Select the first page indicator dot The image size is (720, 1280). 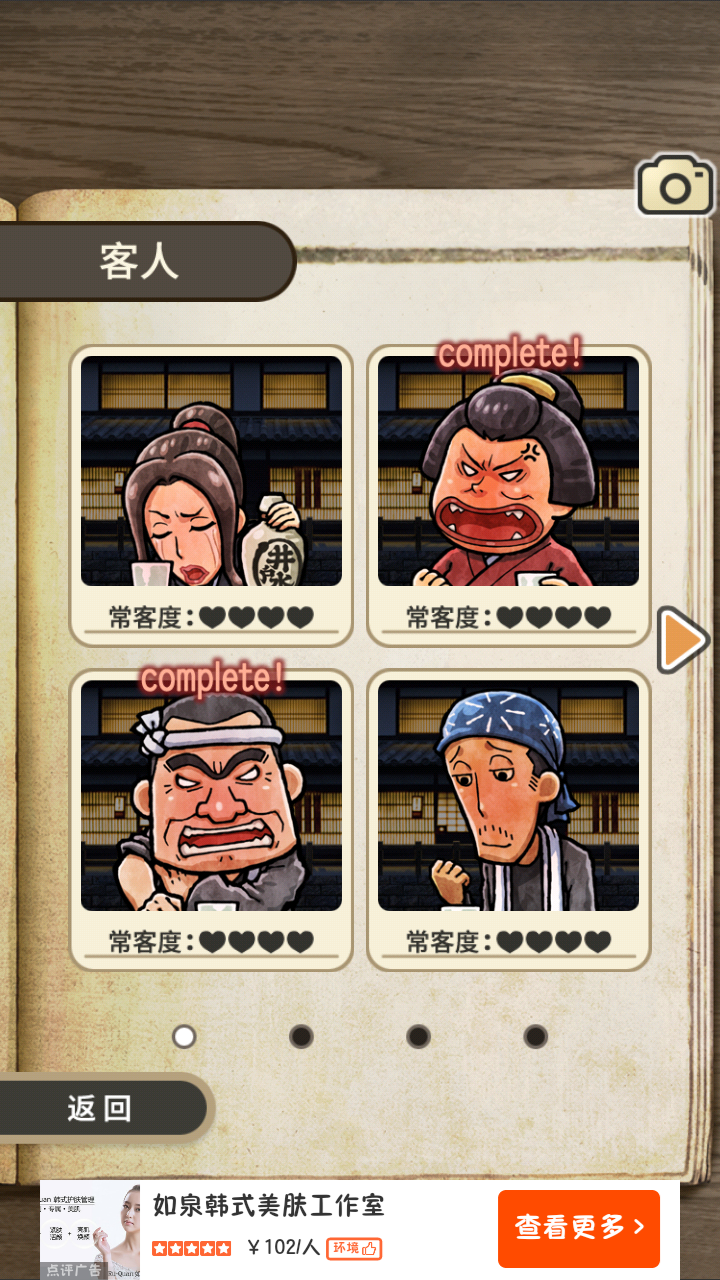click(x=184, y=1036)
